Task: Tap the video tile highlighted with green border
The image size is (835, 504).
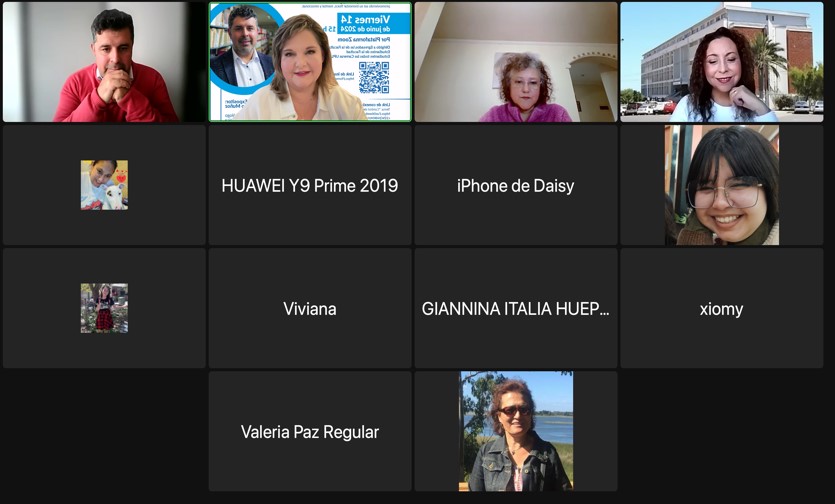Action: click(310, 62)
